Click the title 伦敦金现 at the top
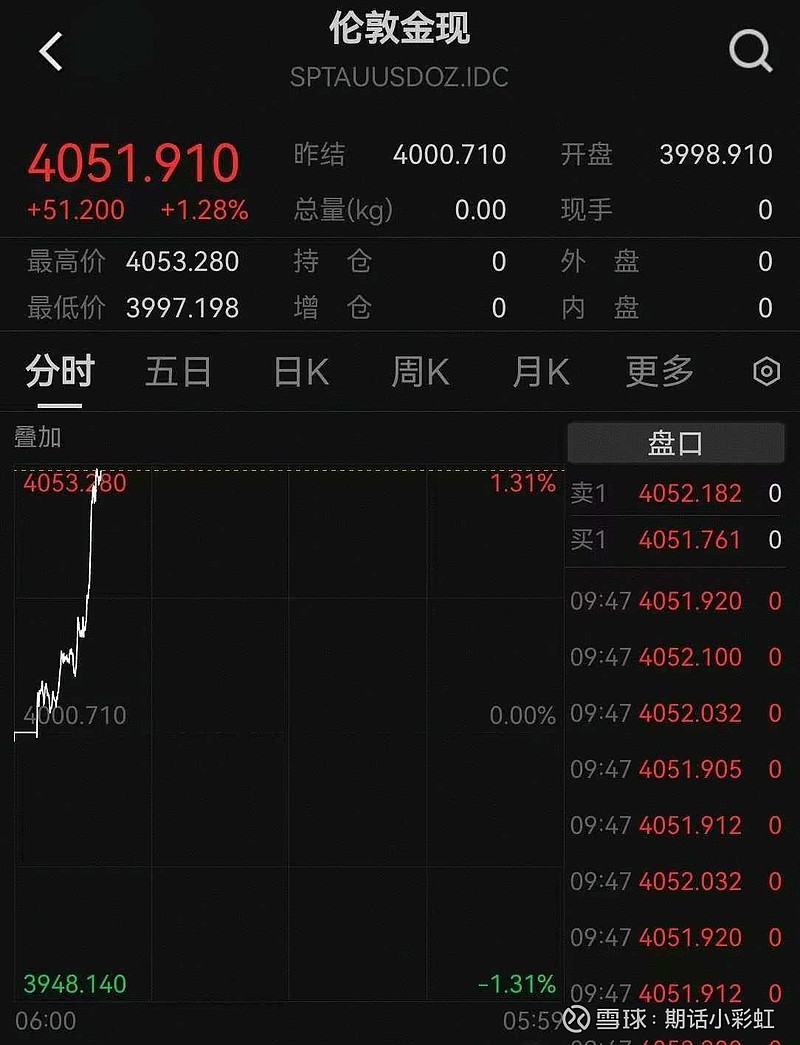 [x=400, y=30]
